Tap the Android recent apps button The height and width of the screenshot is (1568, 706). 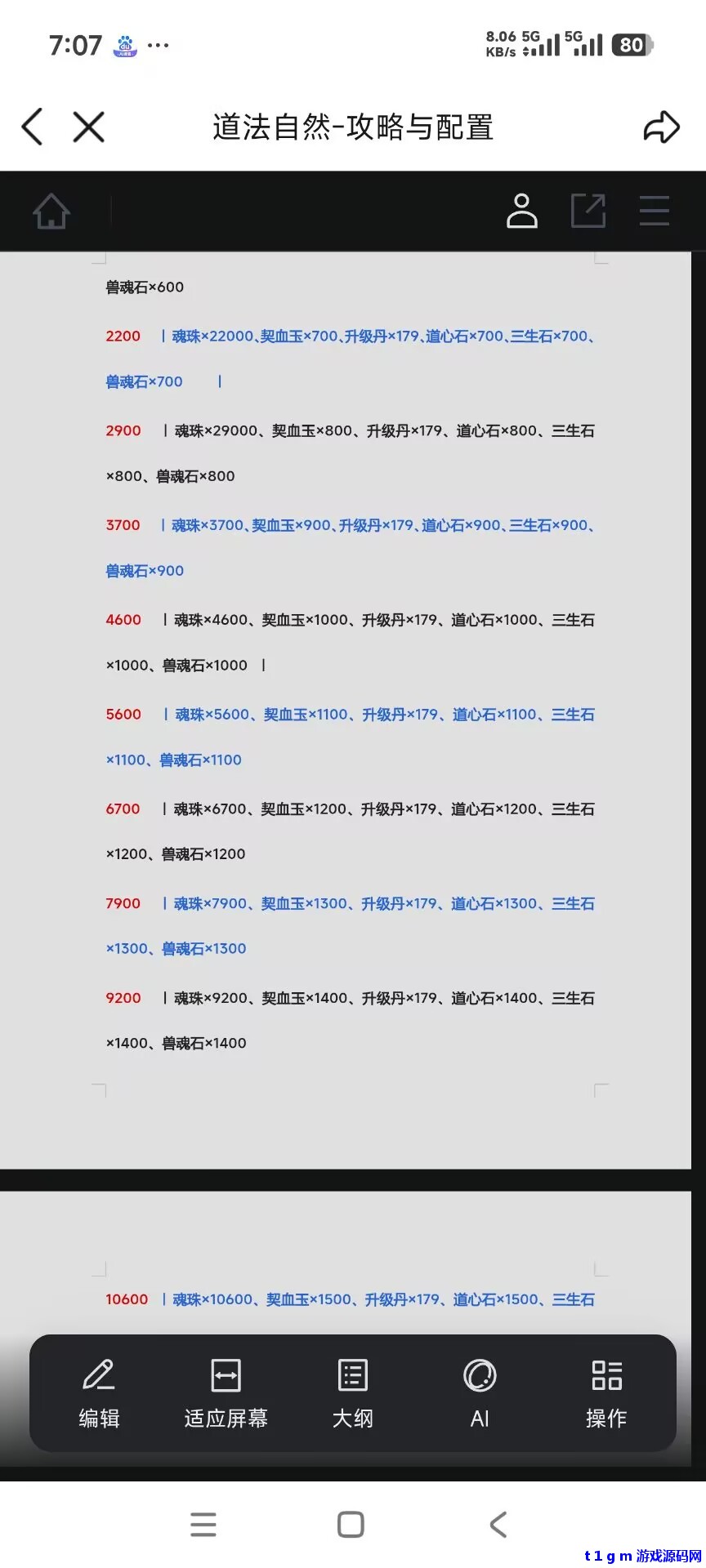tap(203, 1524)
